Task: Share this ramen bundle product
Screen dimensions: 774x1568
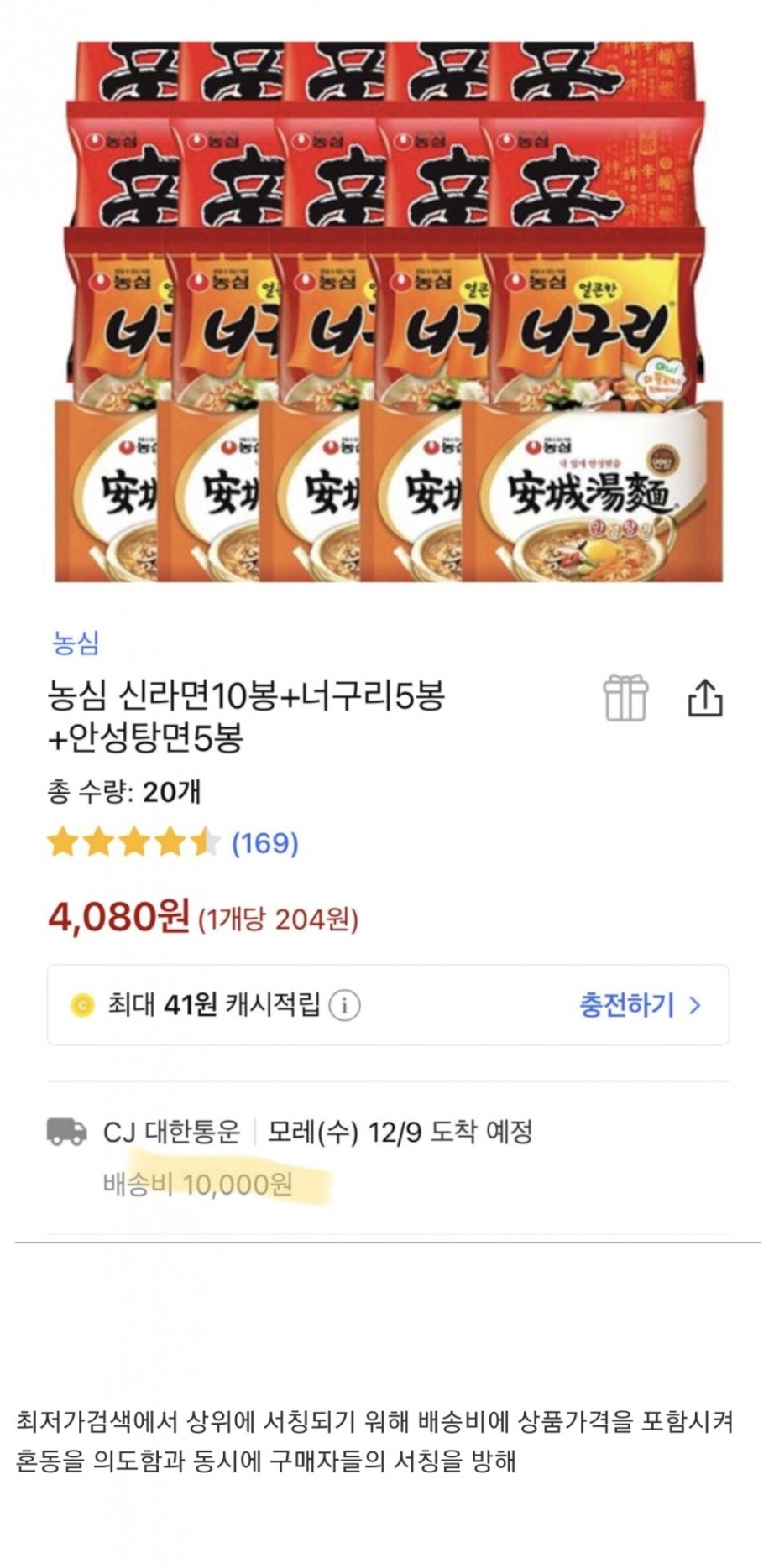Action: tap(704, 698)
